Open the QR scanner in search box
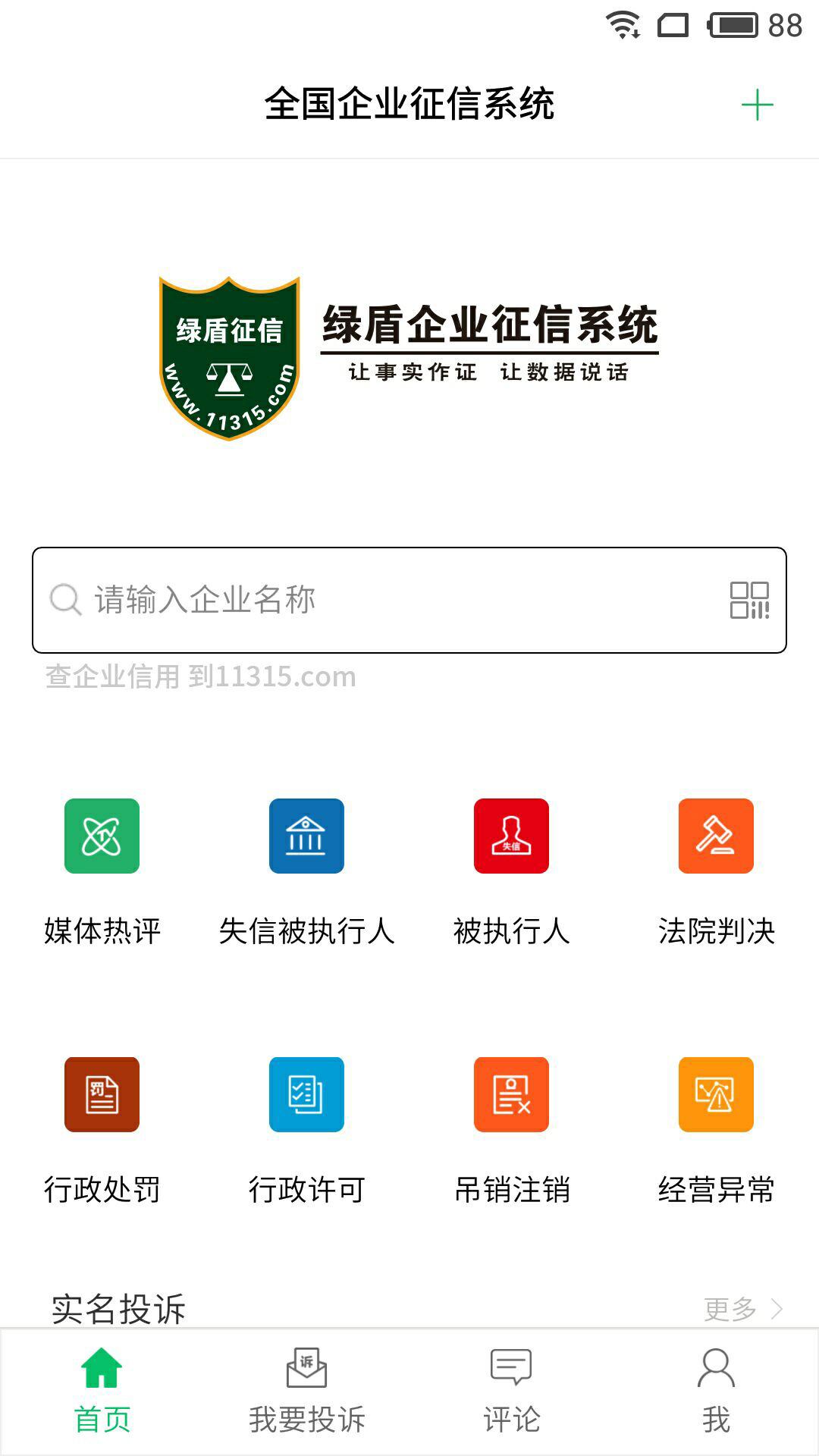The width and height of the screenshot is (819, 1456). tap(749, 600)
